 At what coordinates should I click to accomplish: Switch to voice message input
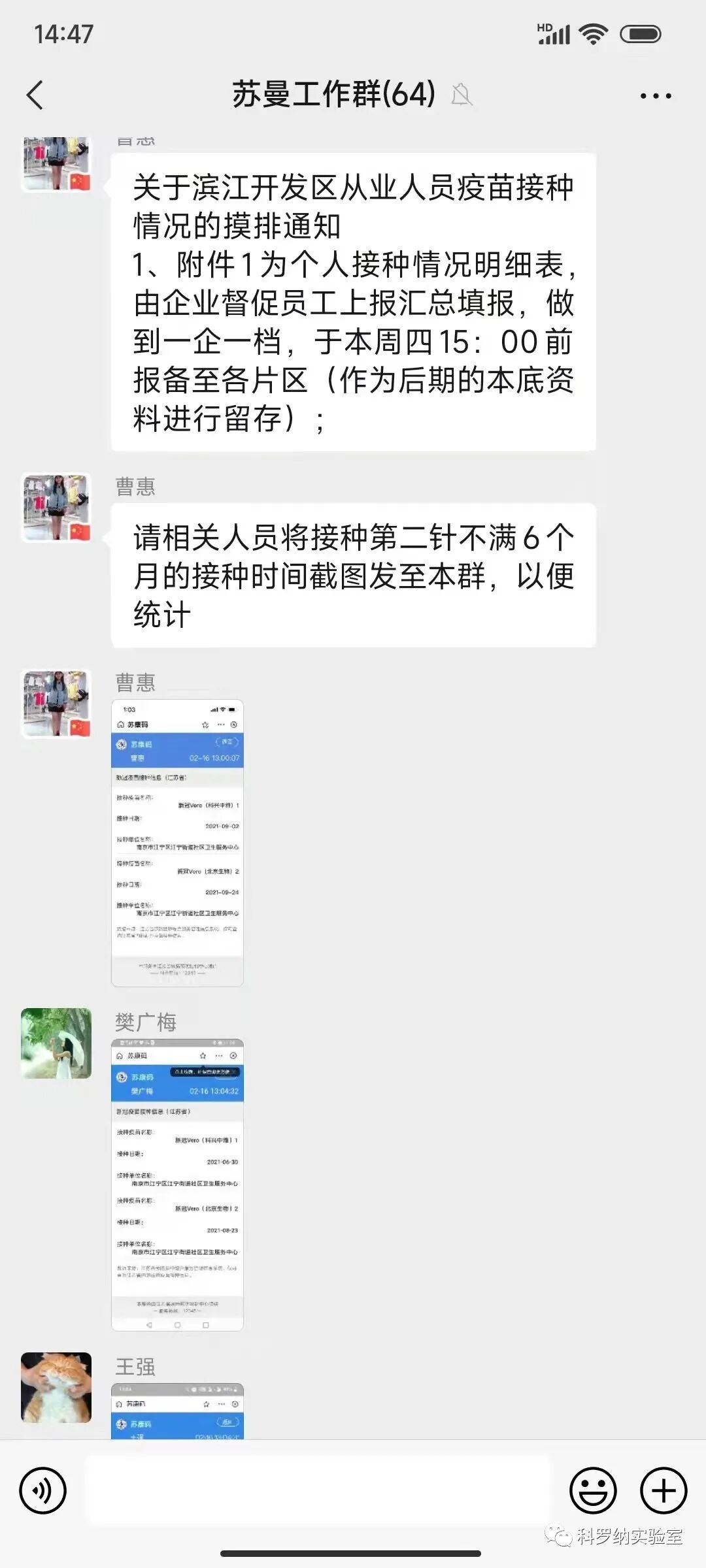(x=43, y=1491)
